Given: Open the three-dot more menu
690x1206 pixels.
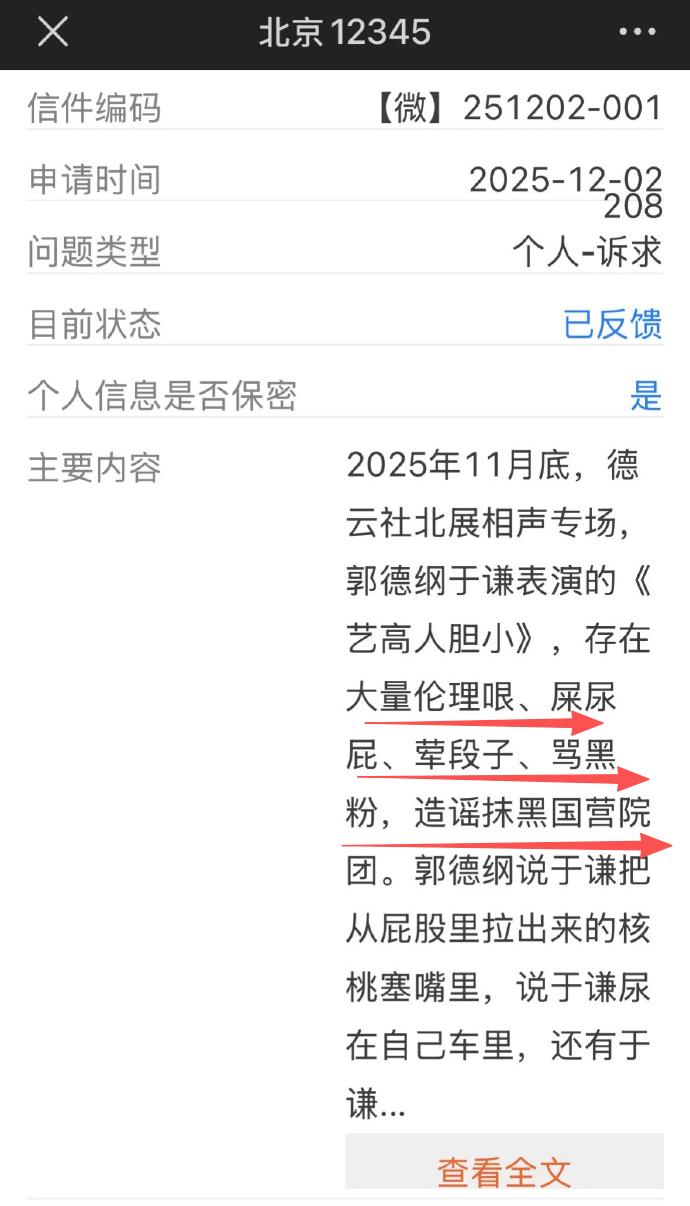Looking at the screenshot, I should pos(637,33).
